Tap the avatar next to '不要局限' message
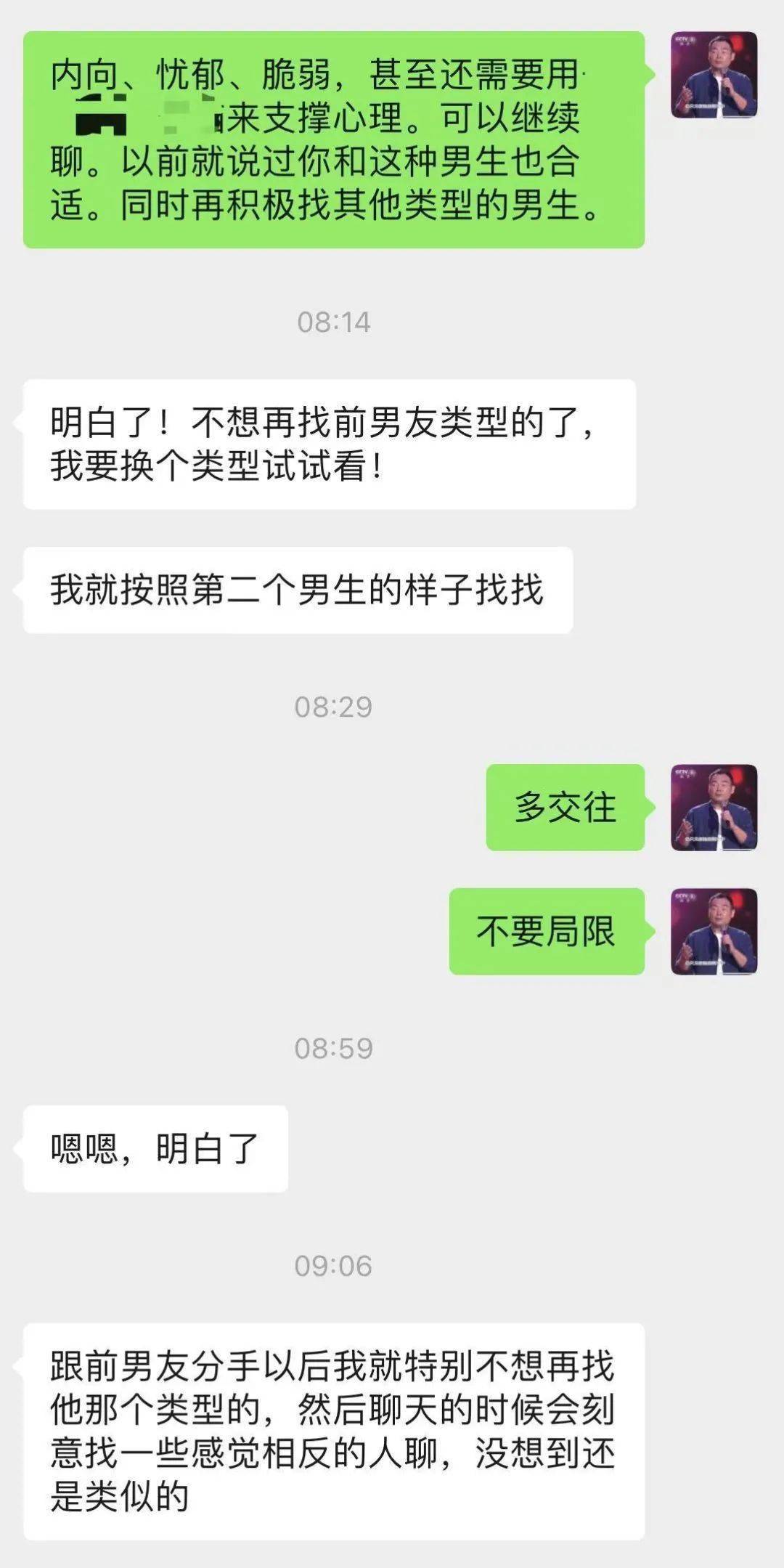 click(x=714, y=931)
